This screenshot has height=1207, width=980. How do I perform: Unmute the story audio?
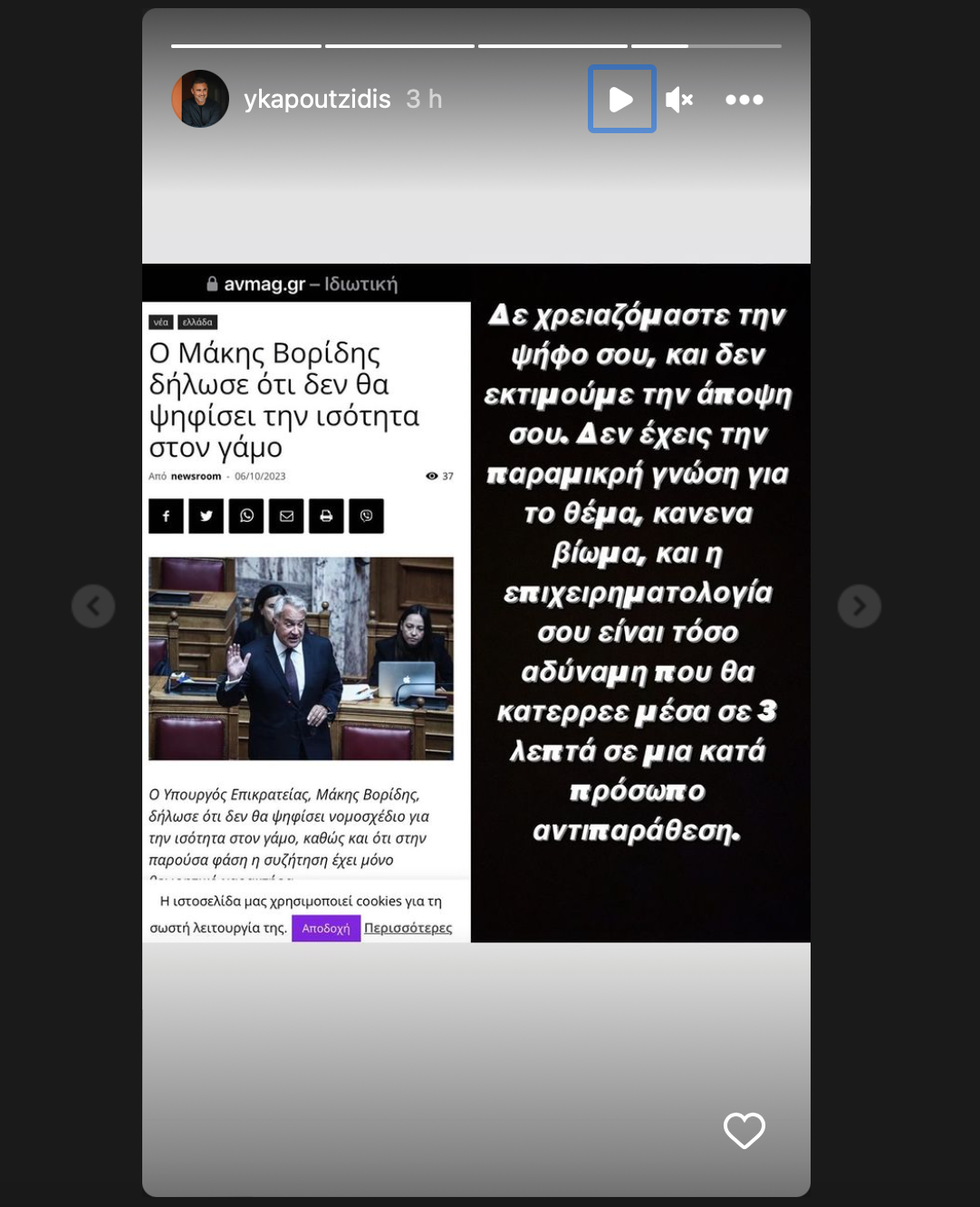click(x=679, y=100)
